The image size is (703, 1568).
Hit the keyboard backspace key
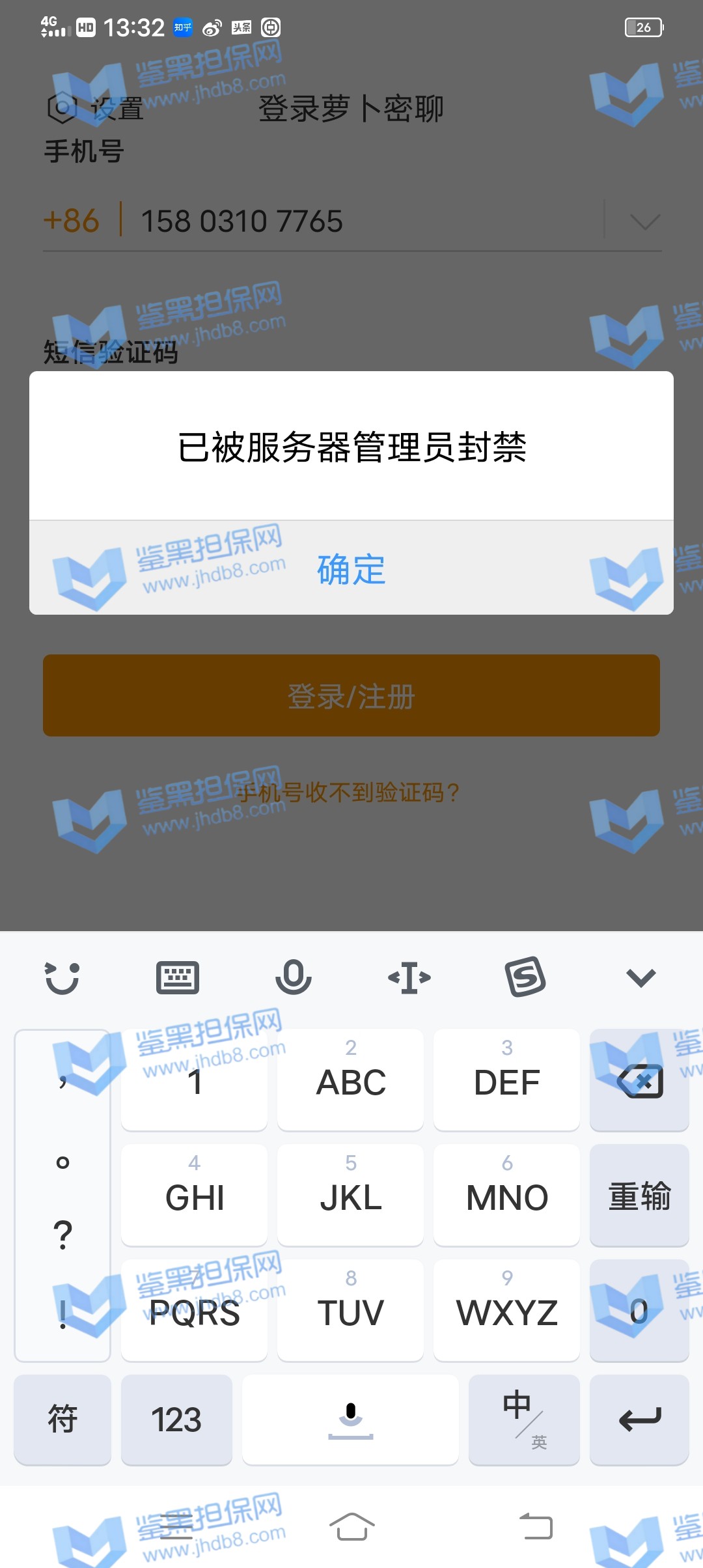point(639,1081)
